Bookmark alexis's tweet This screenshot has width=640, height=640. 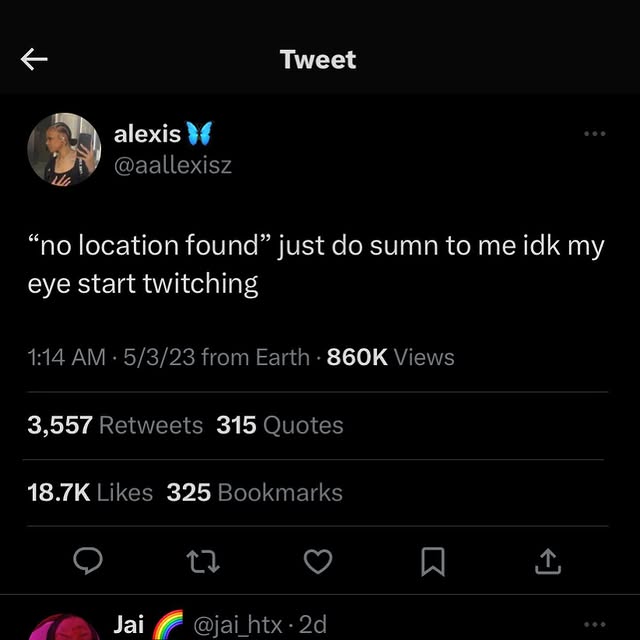point(432,563)
